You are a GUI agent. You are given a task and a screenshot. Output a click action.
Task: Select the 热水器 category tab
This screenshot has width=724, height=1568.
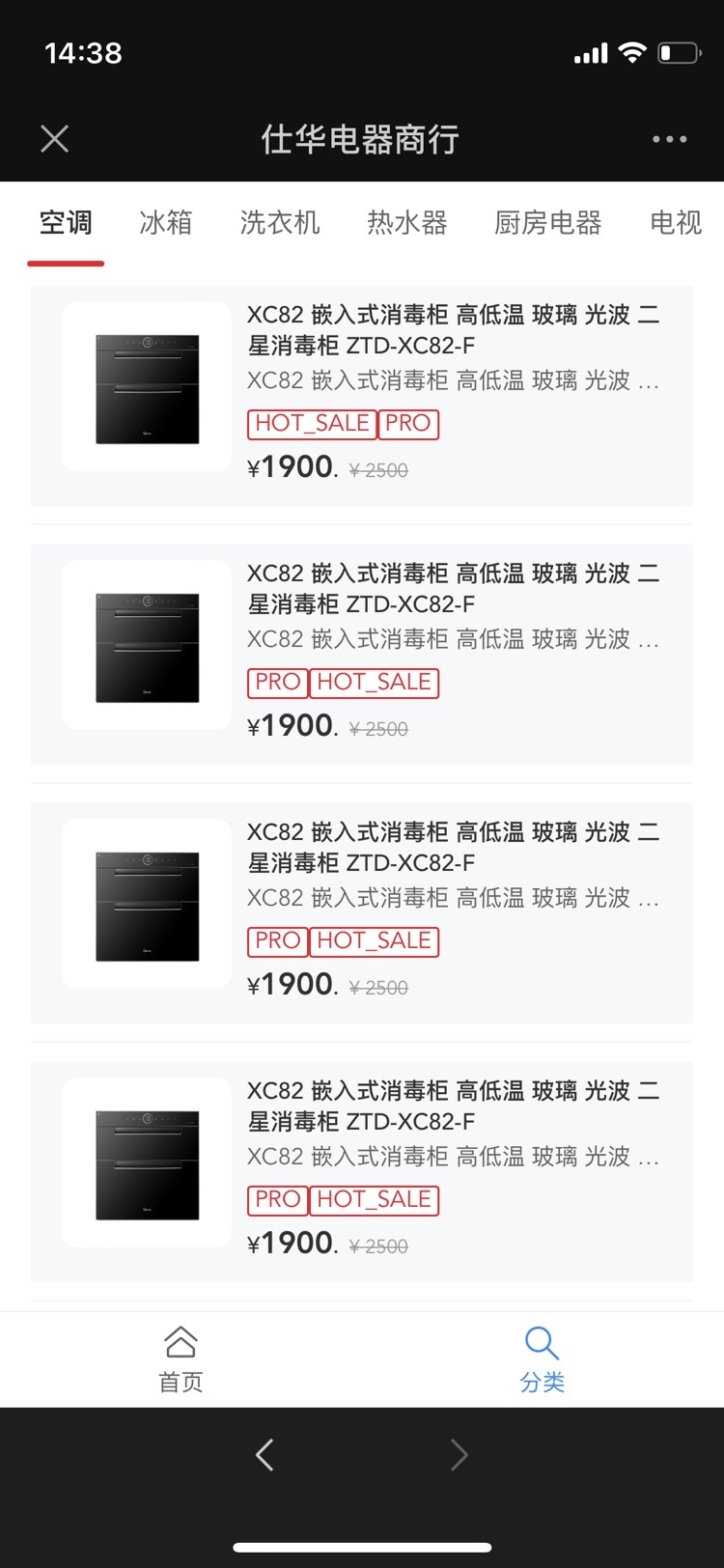[x=407, y=223]
